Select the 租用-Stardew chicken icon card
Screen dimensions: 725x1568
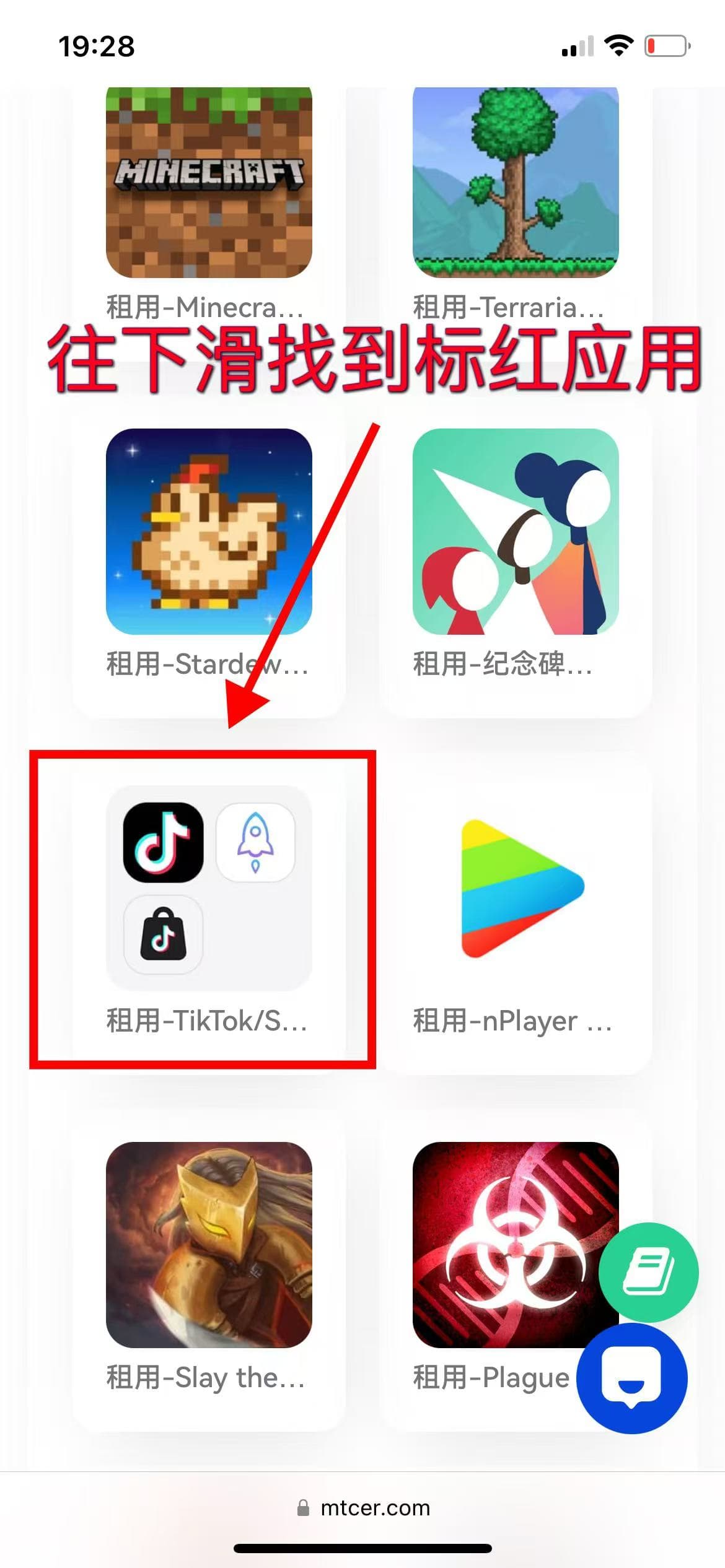pyautogui.click(x=209, y=531)
